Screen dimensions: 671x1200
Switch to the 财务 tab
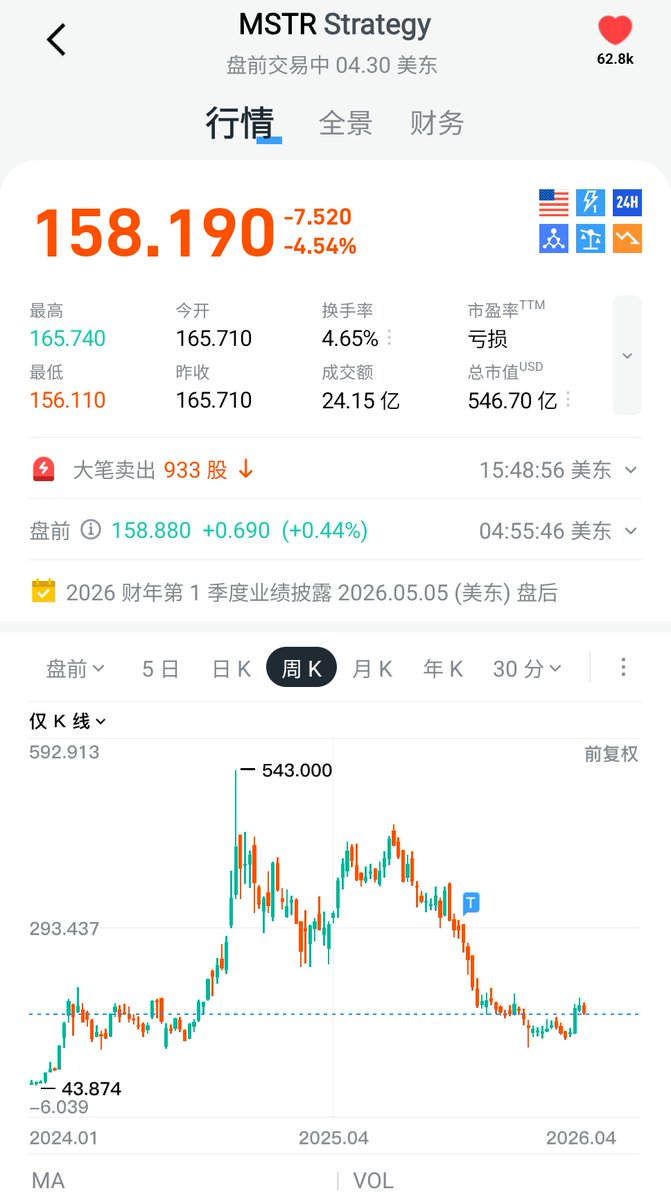click(x=437, y=123)
